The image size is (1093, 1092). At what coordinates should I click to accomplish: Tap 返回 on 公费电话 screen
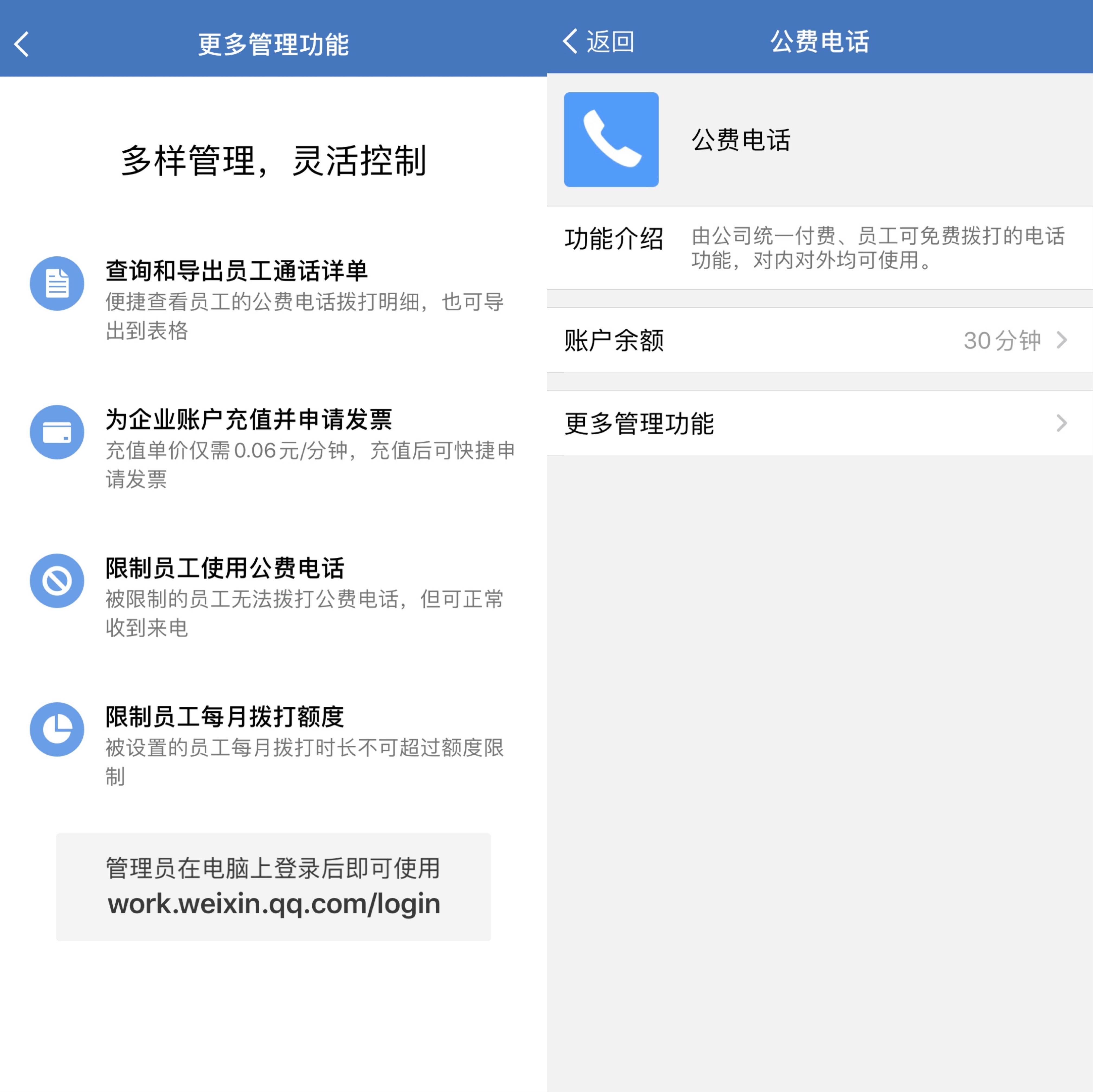click(x=599, y=42)
